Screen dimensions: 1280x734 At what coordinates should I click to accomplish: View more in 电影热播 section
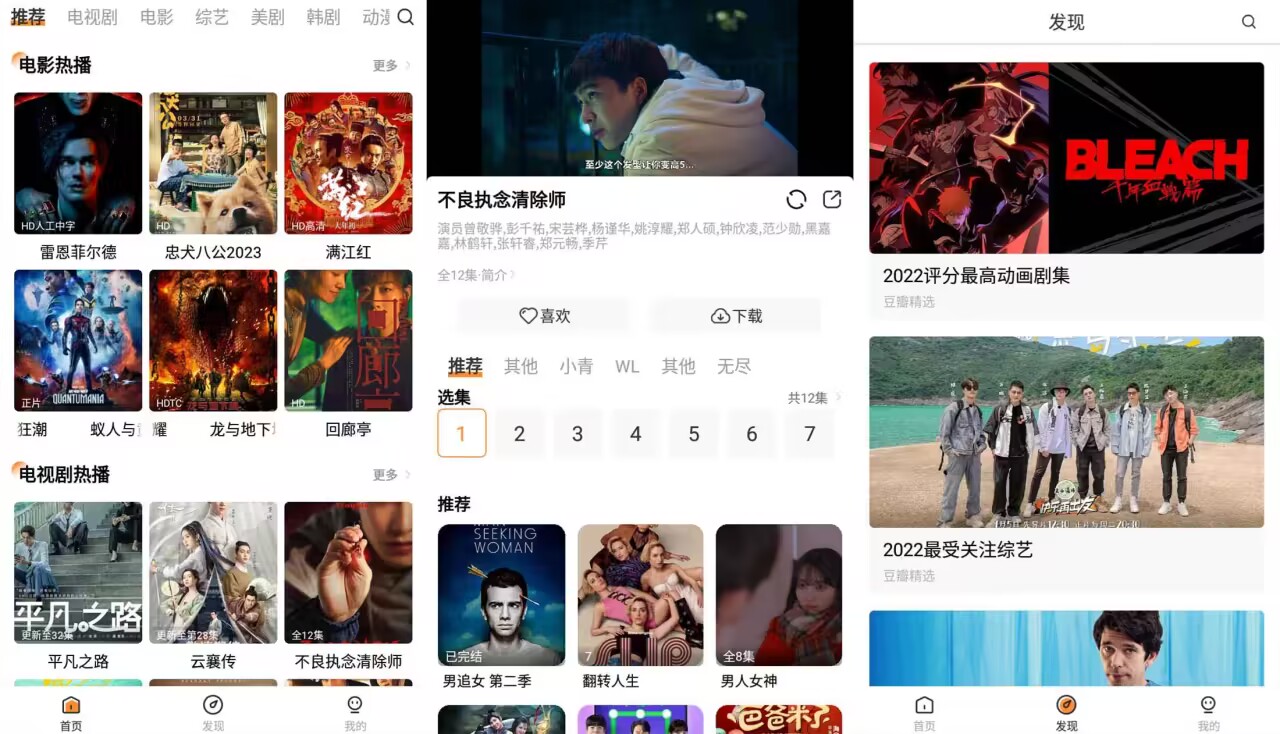pos(390,65)
